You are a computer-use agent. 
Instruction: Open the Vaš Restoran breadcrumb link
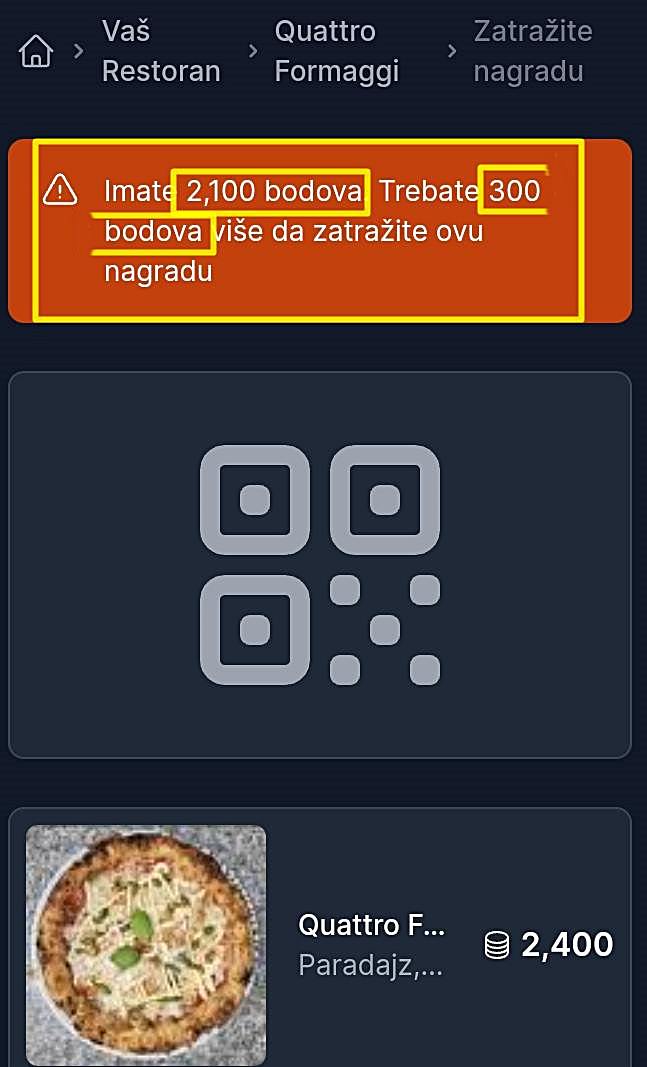(160, 51)
